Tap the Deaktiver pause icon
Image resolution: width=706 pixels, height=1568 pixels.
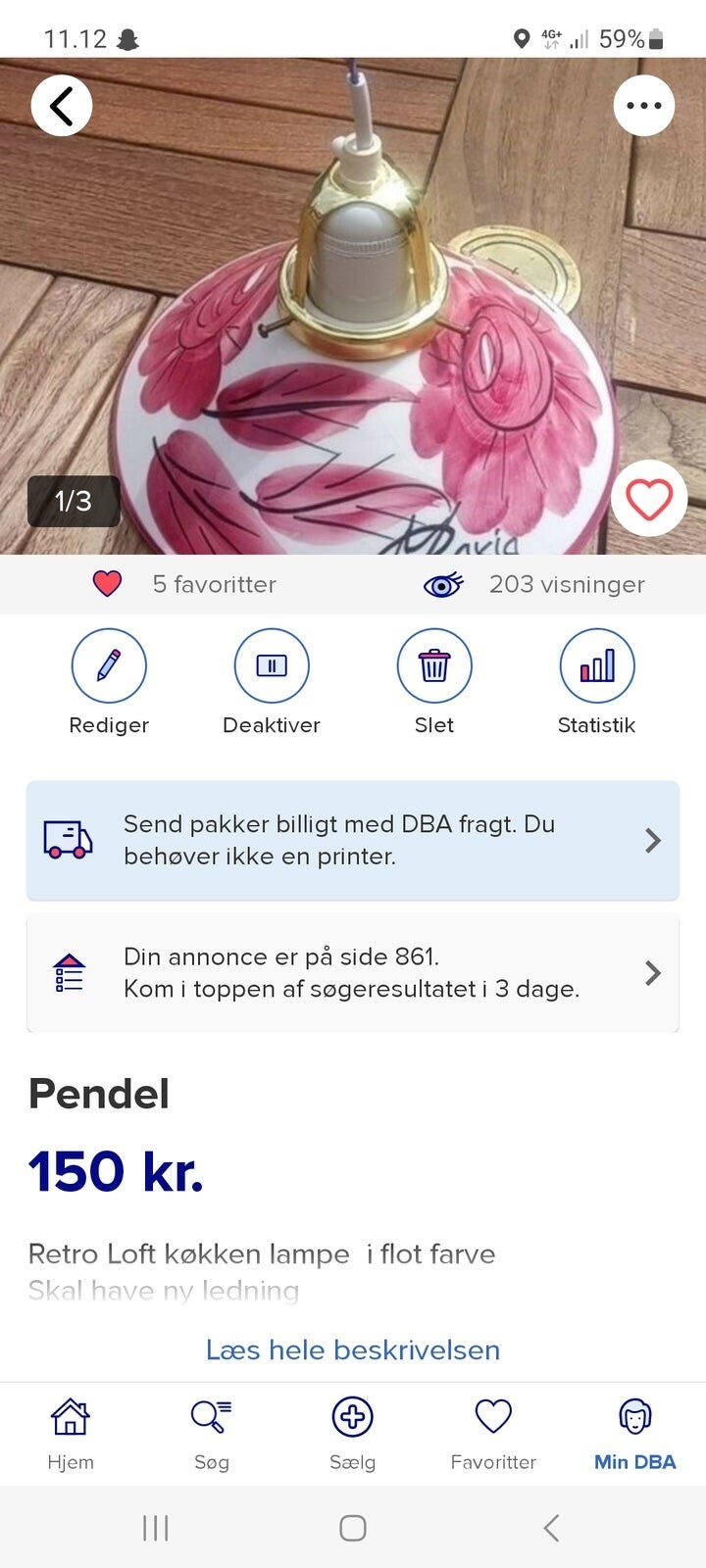coord(272,664)
